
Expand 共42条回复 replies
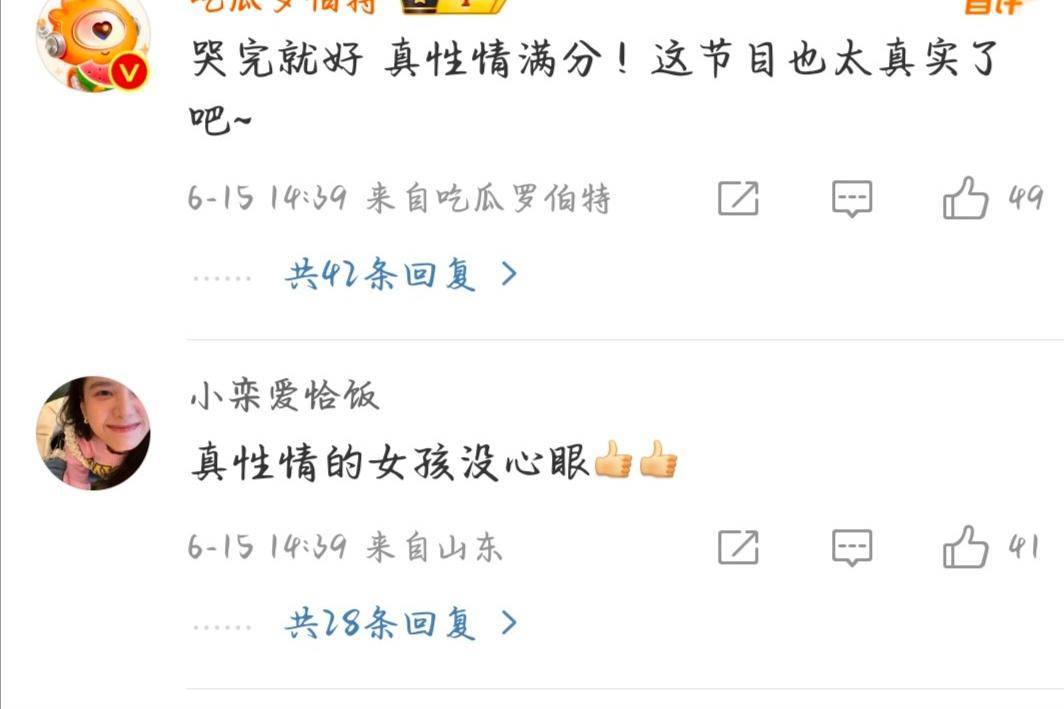[x=401, y=274]
